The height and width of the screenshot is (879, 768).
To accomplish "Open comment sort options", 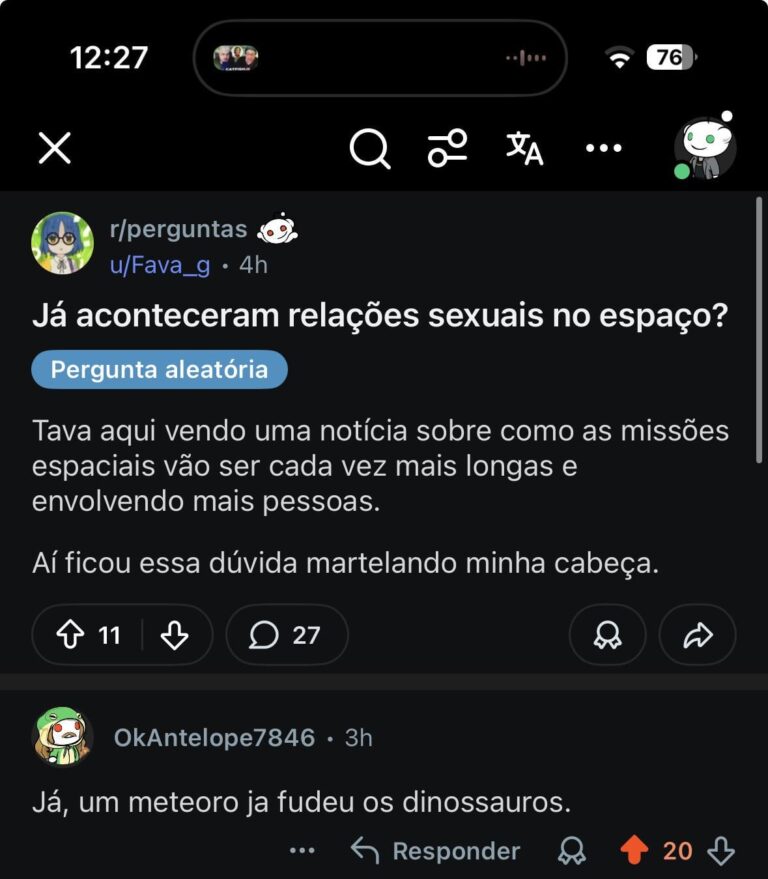I will (447, 149).
